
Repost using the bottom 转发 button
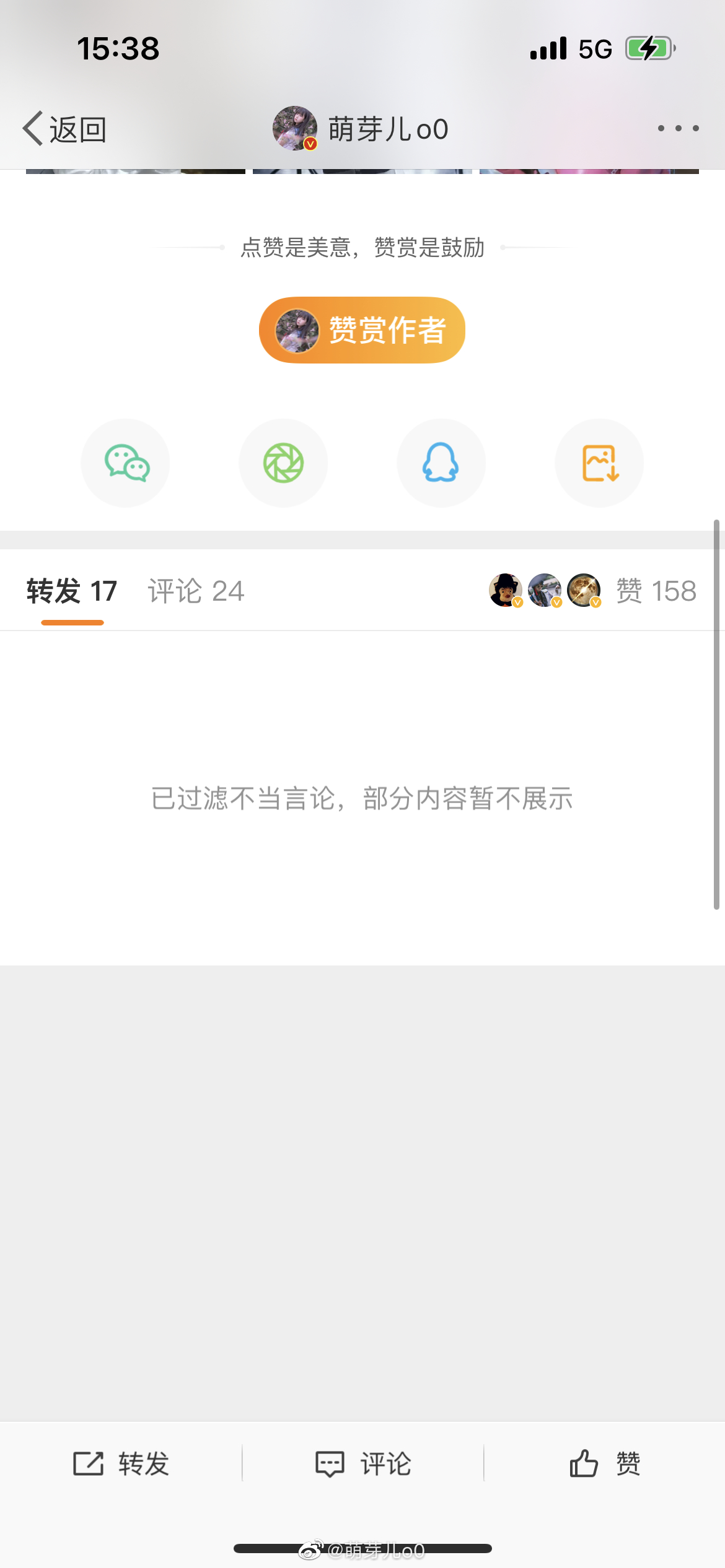click(121, 1464)
